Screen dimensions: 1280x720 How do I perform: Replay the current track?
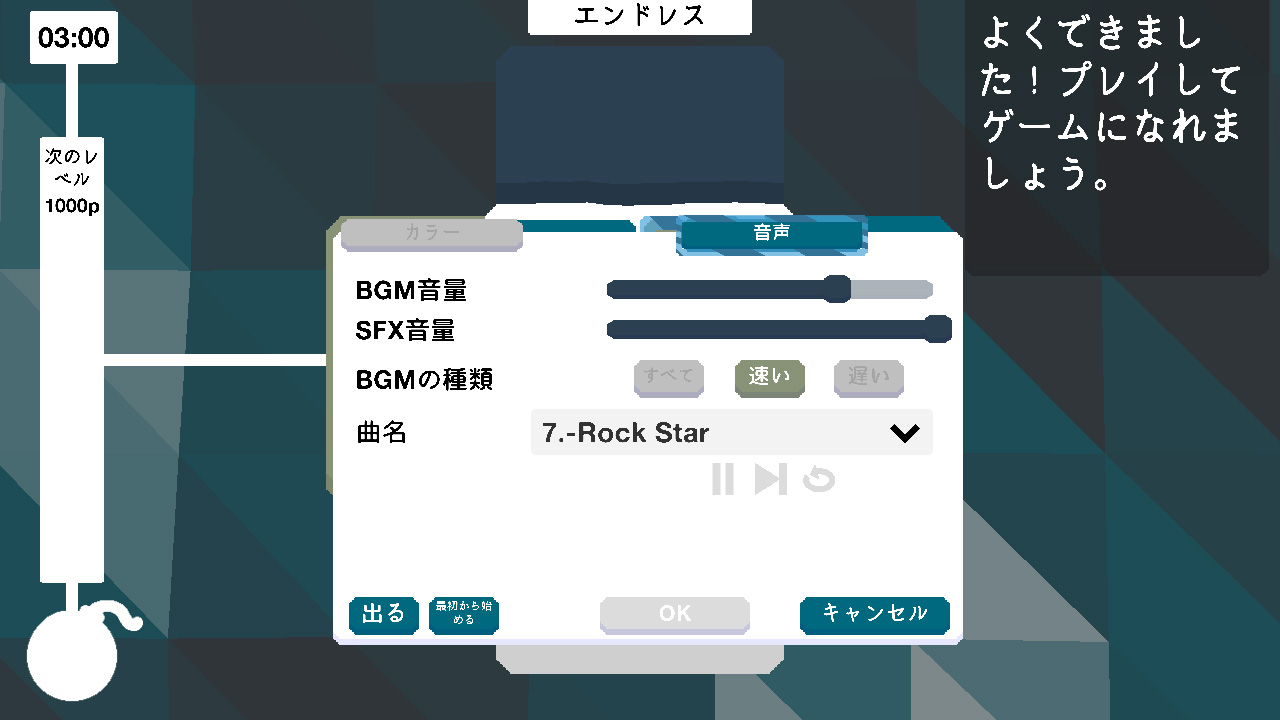(819, 480)
